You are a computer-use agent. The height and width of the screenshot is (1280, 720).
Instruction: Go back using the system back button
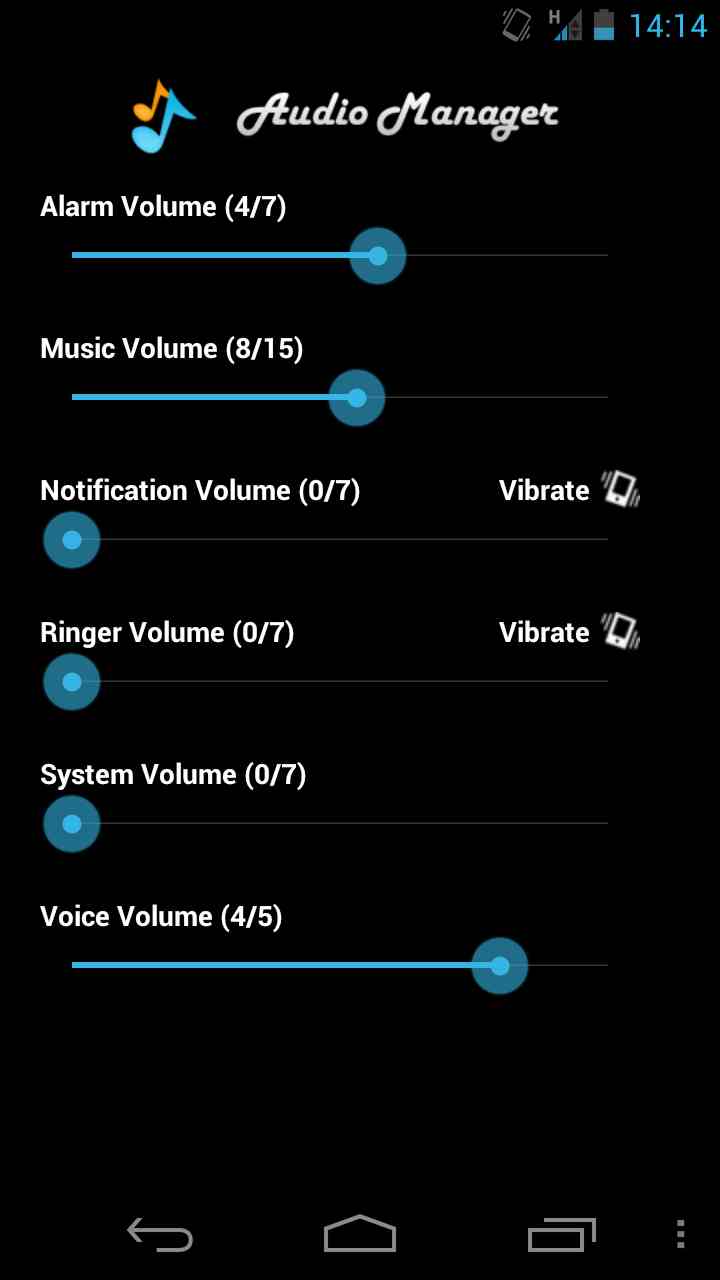[x=160, y=1234]
